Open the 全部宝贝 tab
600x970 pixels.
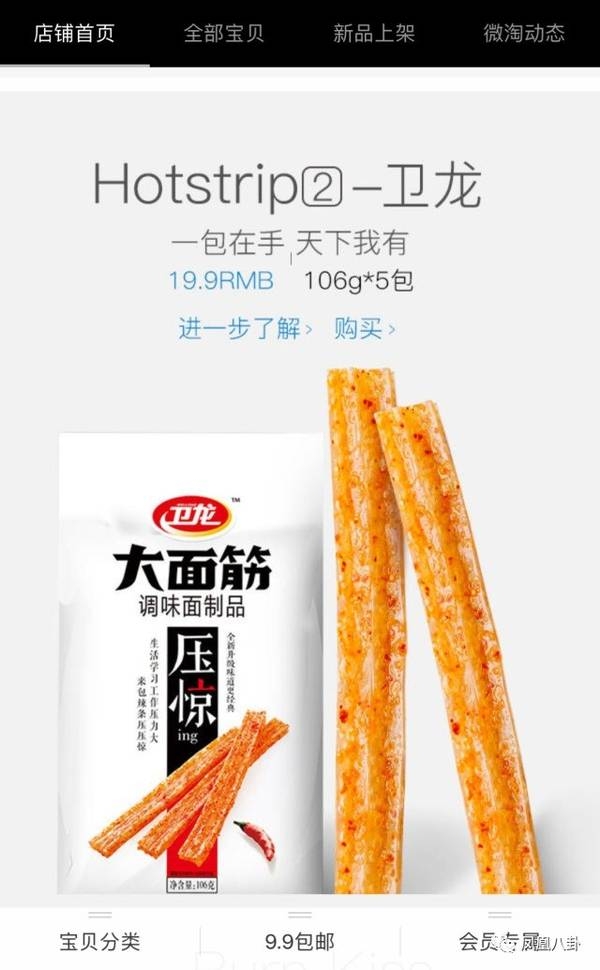(x=224, y=33)
